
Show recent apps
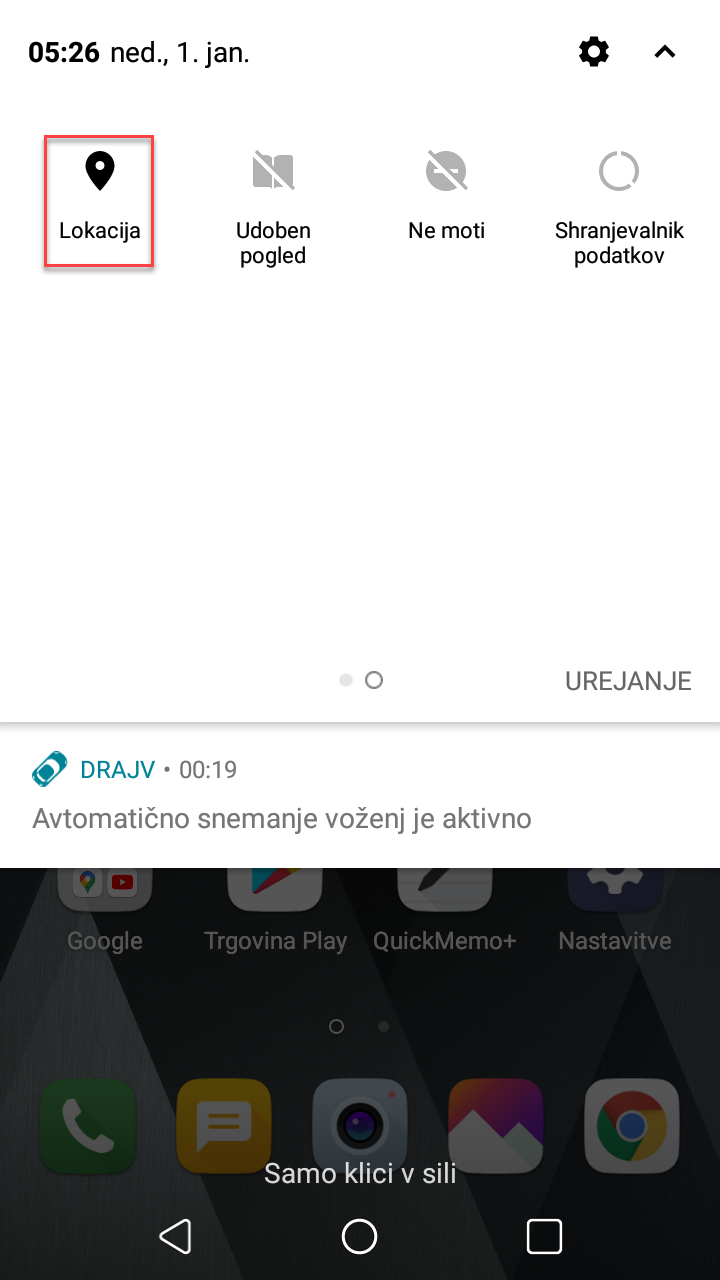coord(544,1237)
